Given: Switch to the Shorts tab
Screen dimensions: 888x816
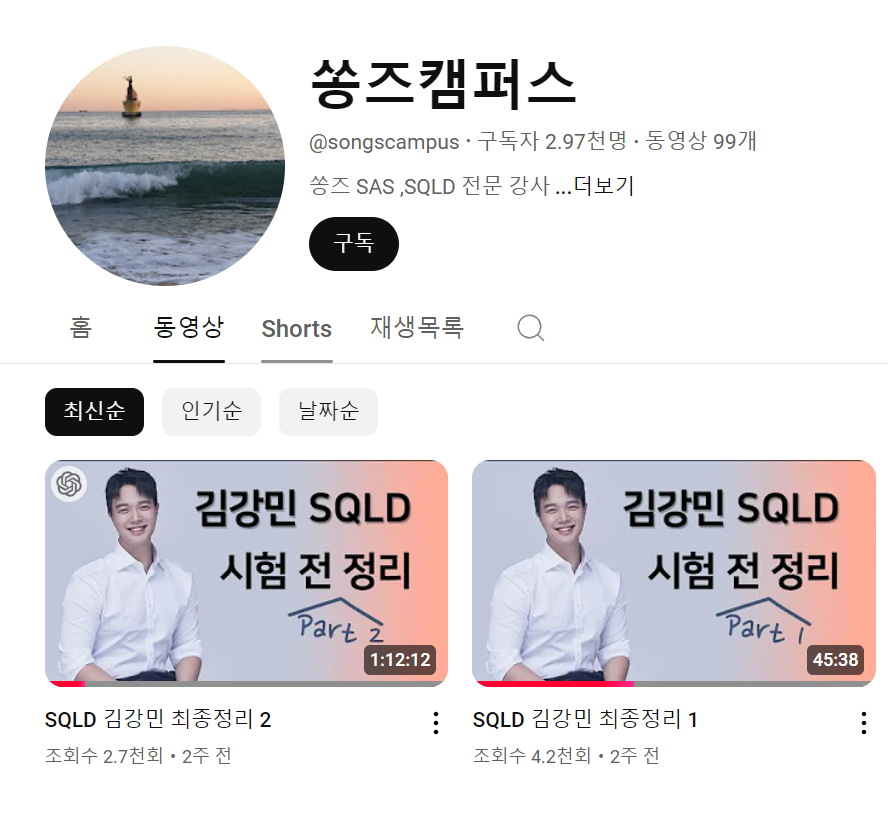Looking at the screenshot, I should click(296, 329).
